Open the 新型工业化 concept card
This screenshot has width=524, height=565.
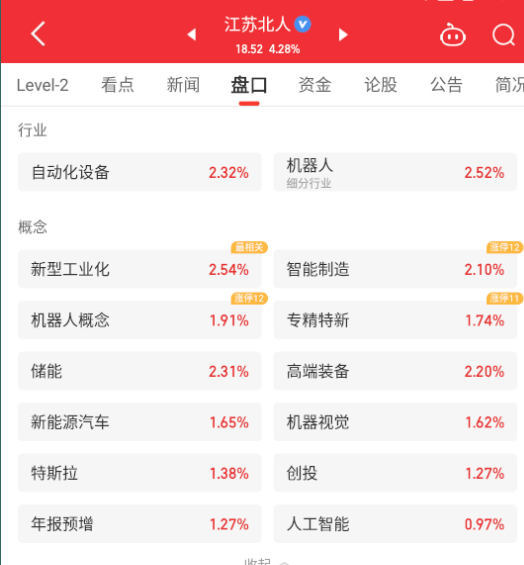[139, 269]
